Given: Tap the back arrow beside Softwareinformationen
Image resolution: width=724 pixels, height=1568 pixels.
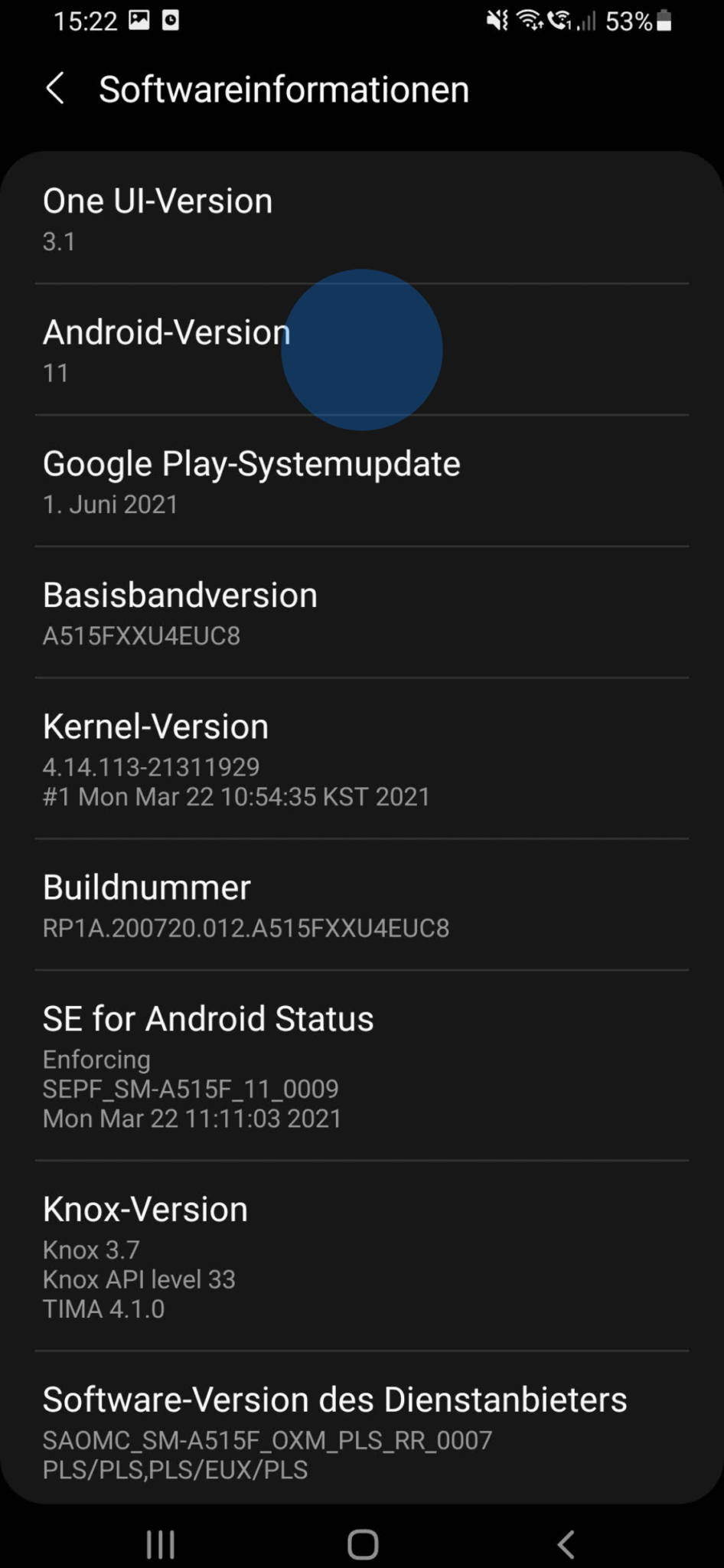Looking at the screenshot, I should point(54,88).
